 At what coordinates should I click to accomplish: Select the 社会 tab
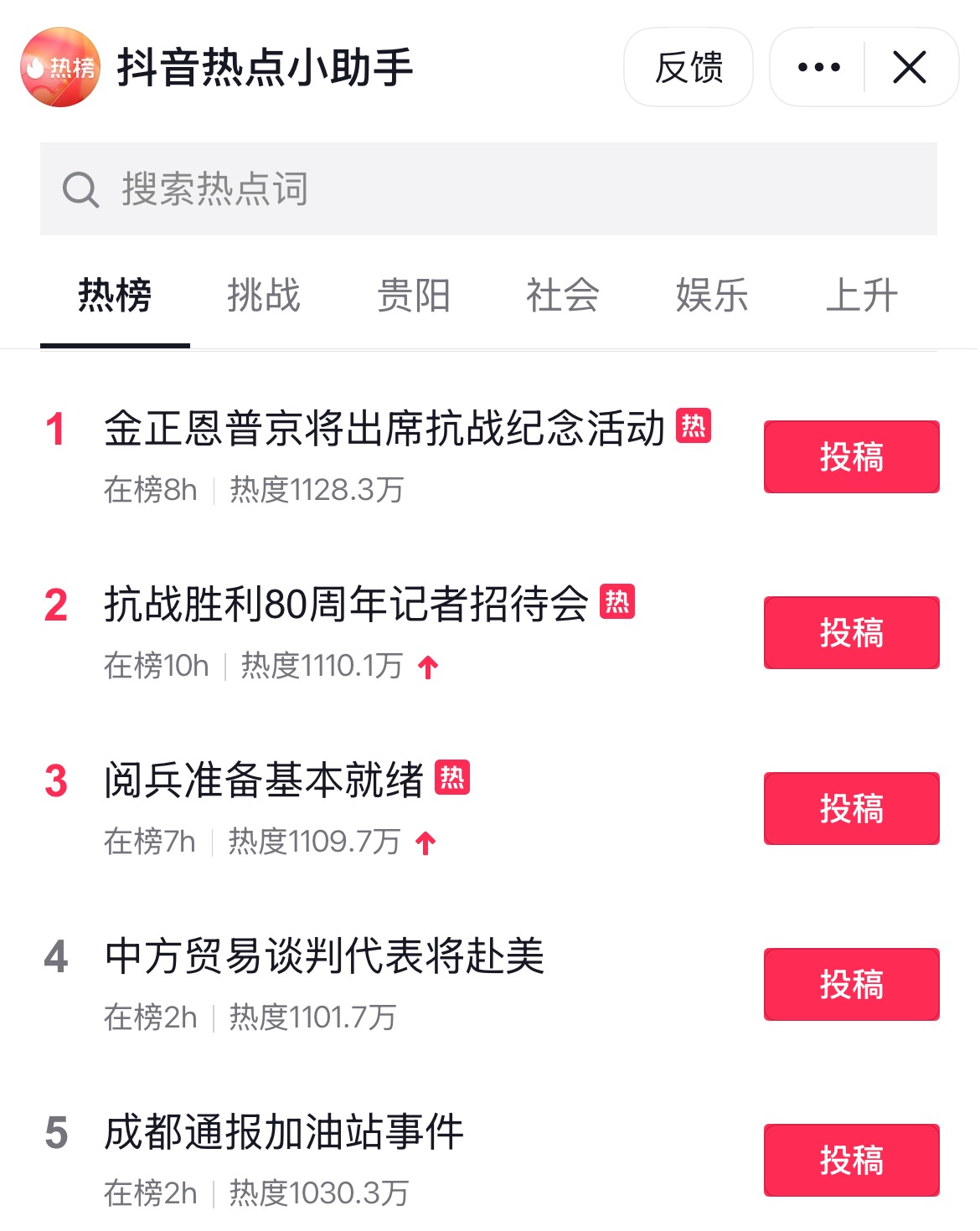tap(563, 296)
